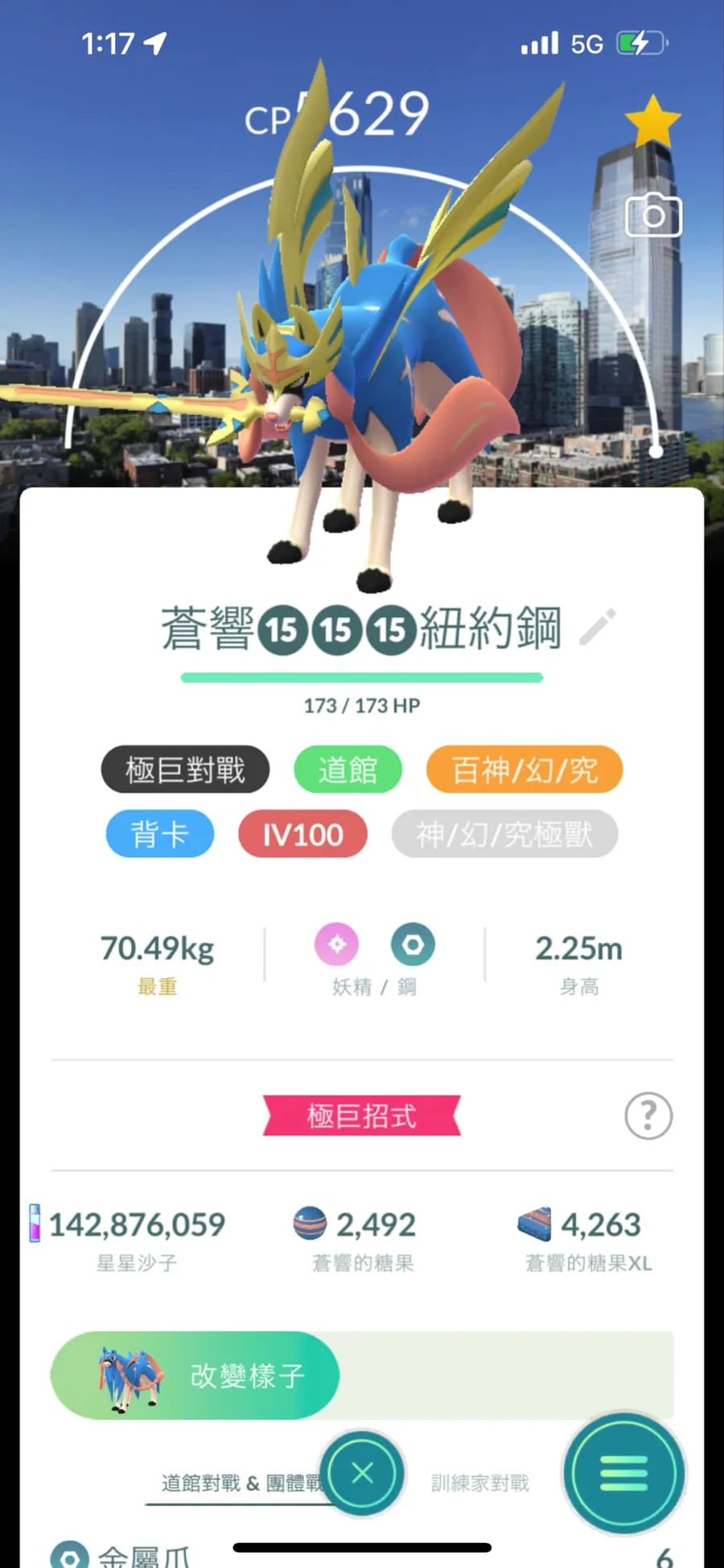The height and width of the screenshot is (1568, 724).
Task: Tap the 背卡 tag chip
Action: 160,834
